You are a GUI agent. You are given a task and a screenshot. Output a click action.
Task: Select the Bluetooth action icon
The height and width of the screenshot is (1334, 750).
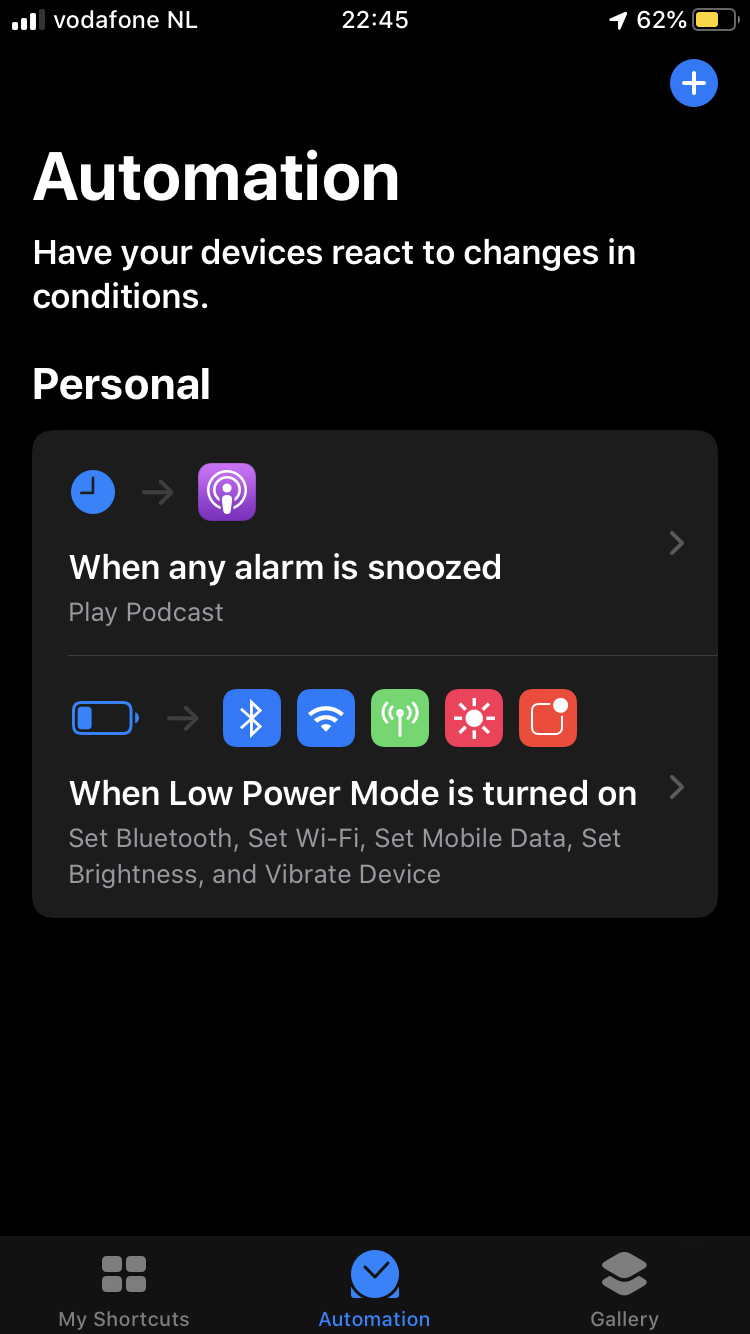pos(251,717)
